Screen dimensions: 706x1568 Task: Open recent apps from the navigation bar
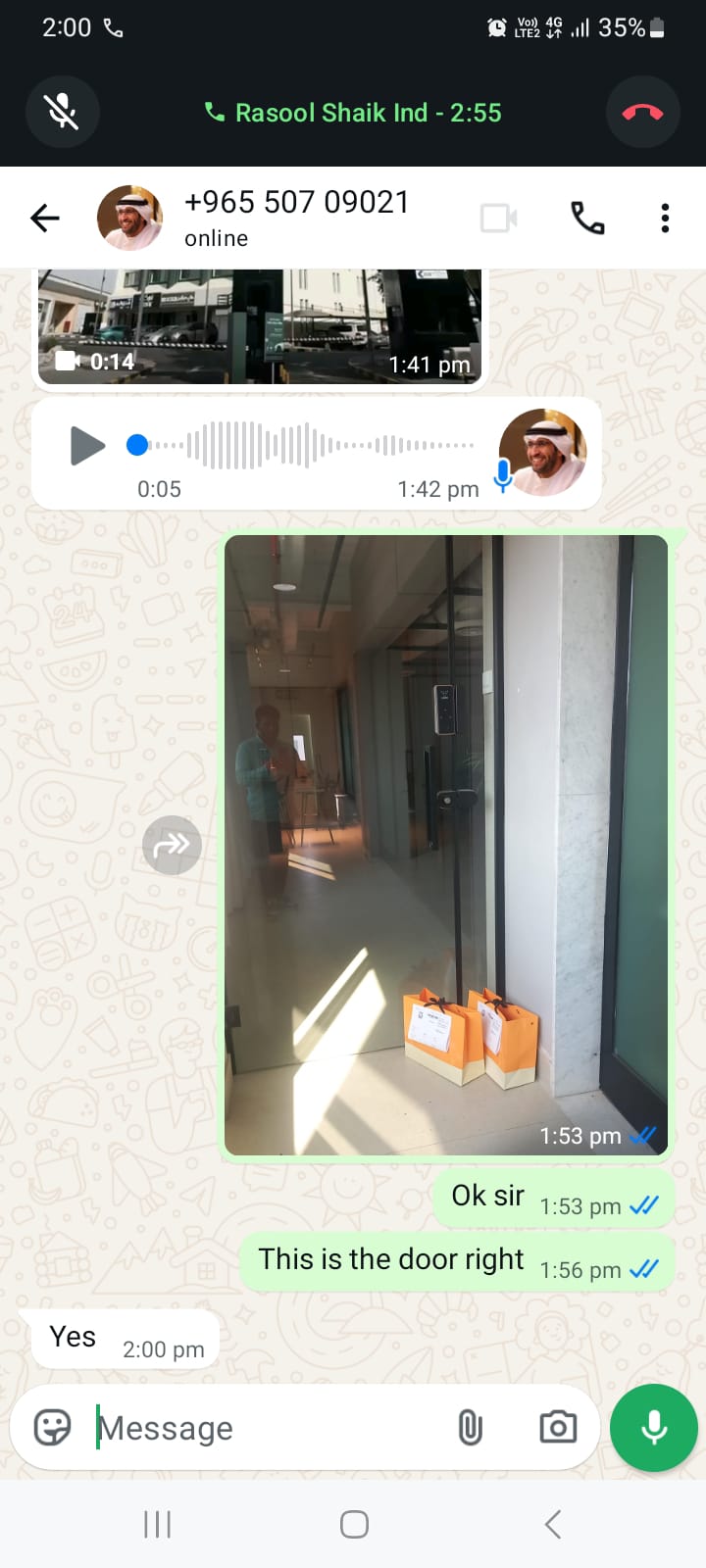[157, 1524]
